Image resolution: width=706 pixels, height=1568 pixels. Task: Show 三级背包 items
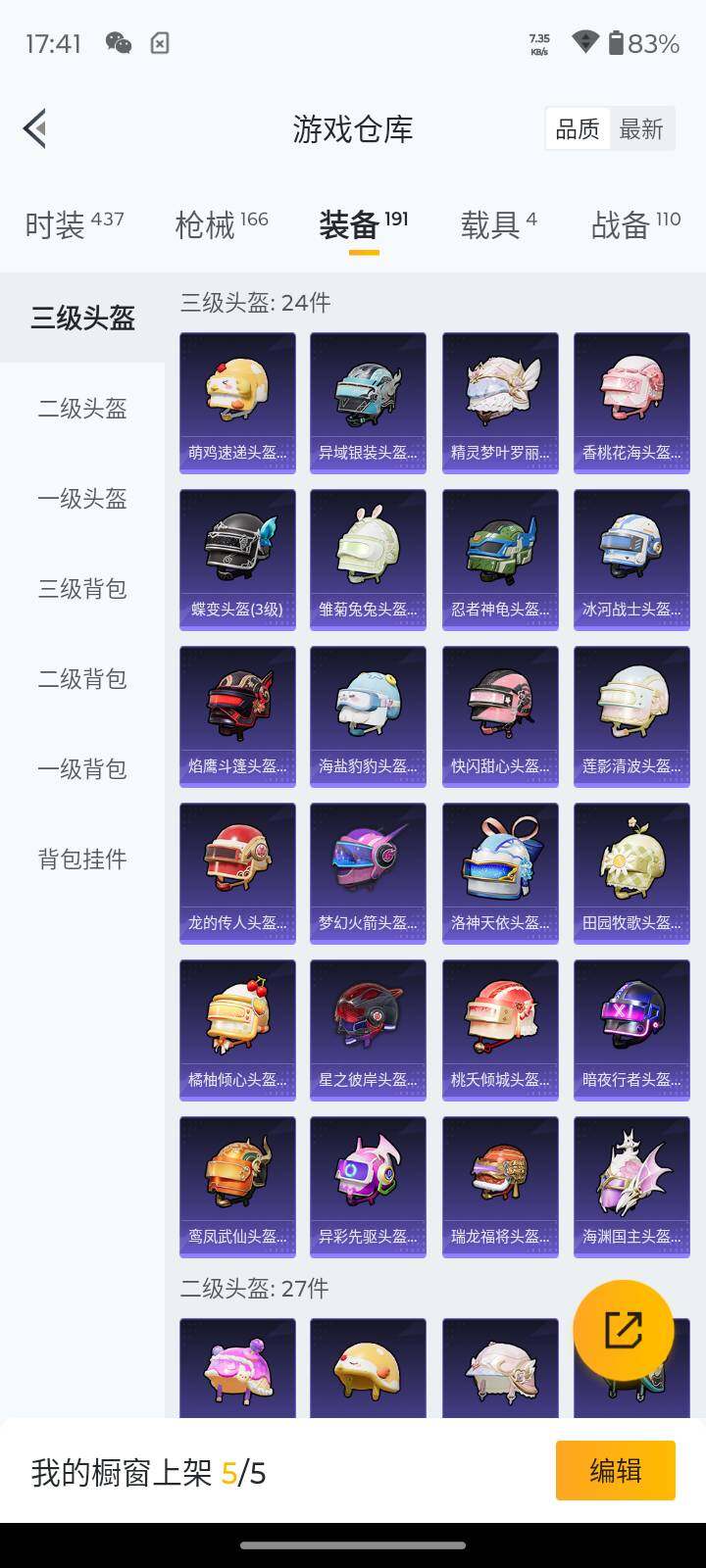tap(82, 589)
